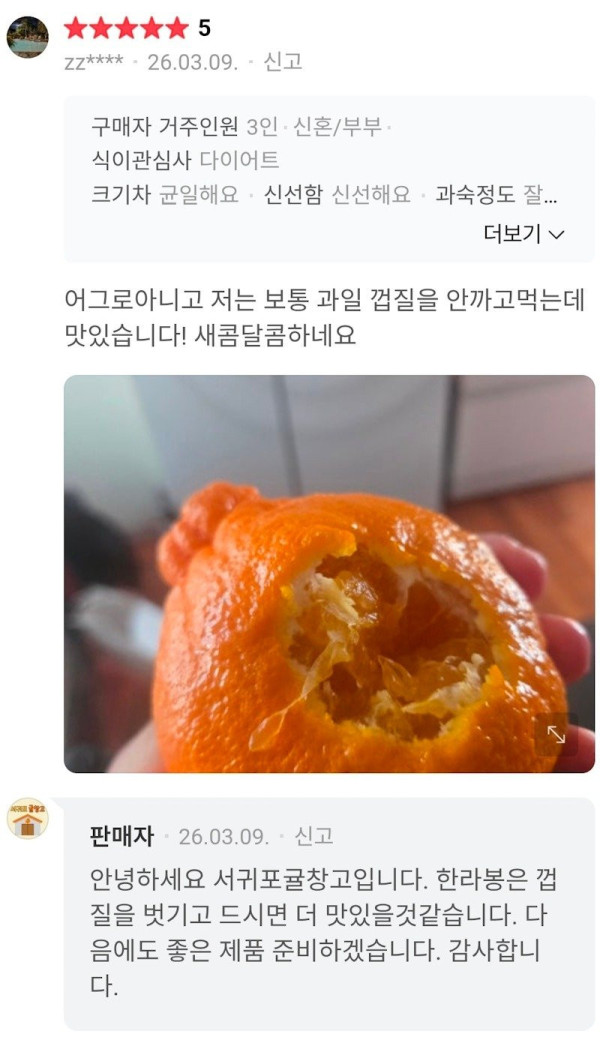This screenshot has width=600, height=1046.
Task: Report the 판매자 reply
Action: tap(313, 836)
